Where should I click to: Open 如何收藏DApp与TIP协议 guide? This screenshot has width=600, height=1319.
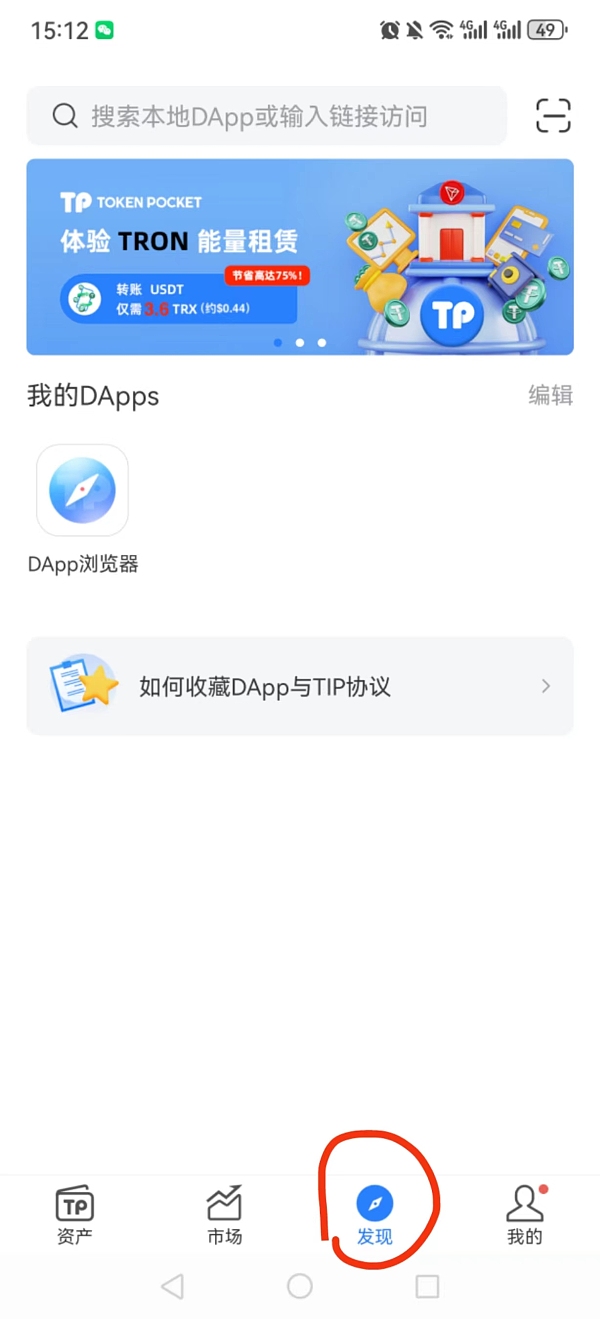click(300, 686)
